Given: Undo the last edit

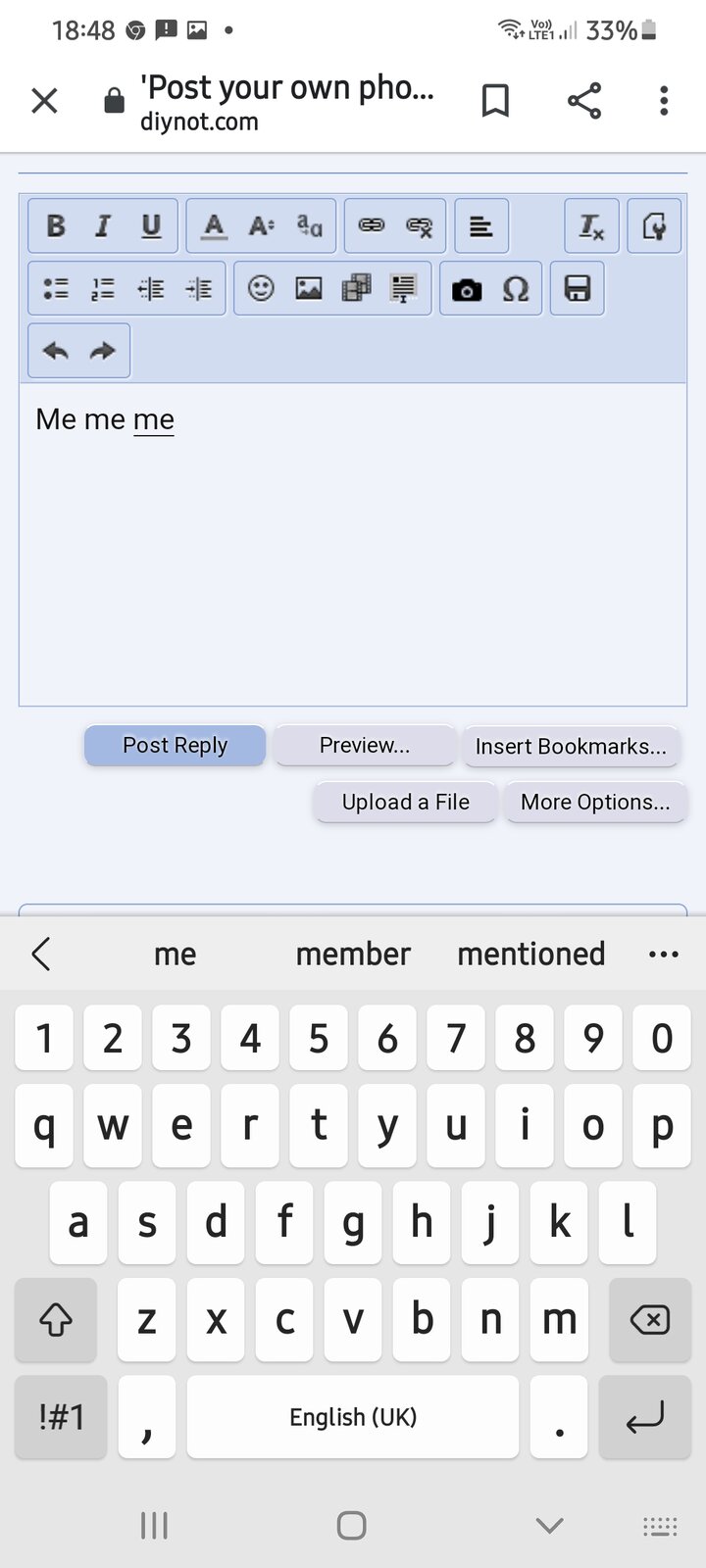Looking at the screenshot, I should click(x=56, y=351).
